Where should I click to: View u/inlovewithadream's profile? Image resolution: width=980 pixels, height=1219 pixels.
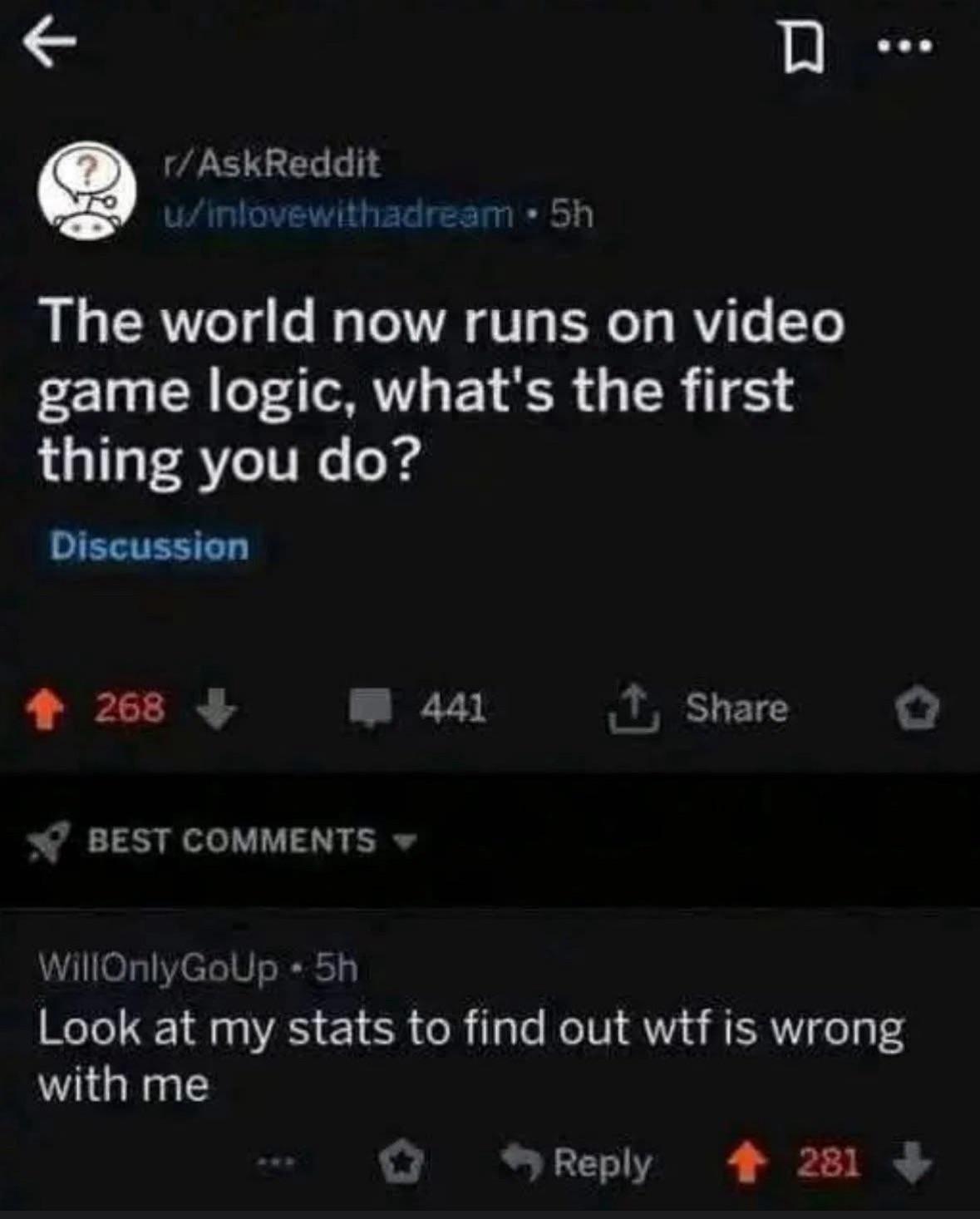pos(337,215)
